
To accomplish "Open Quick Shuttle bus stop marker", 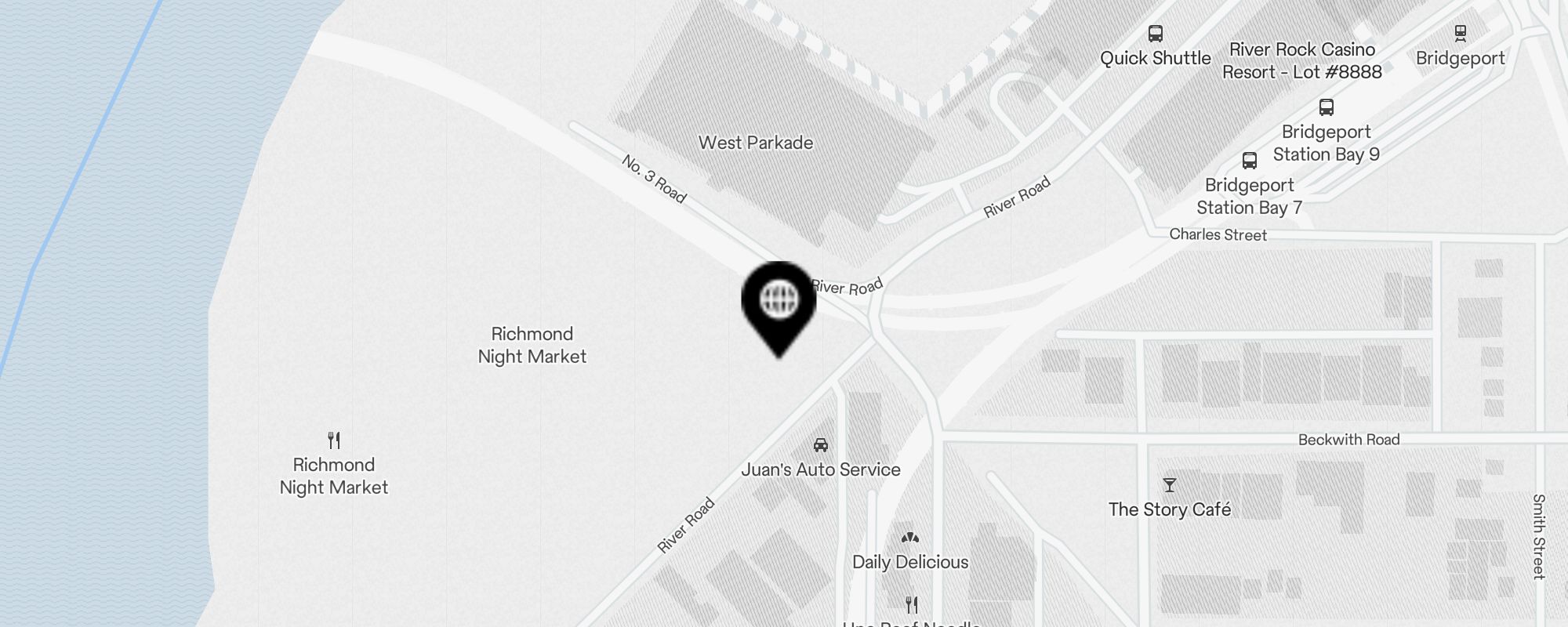I will point(1155,34).
